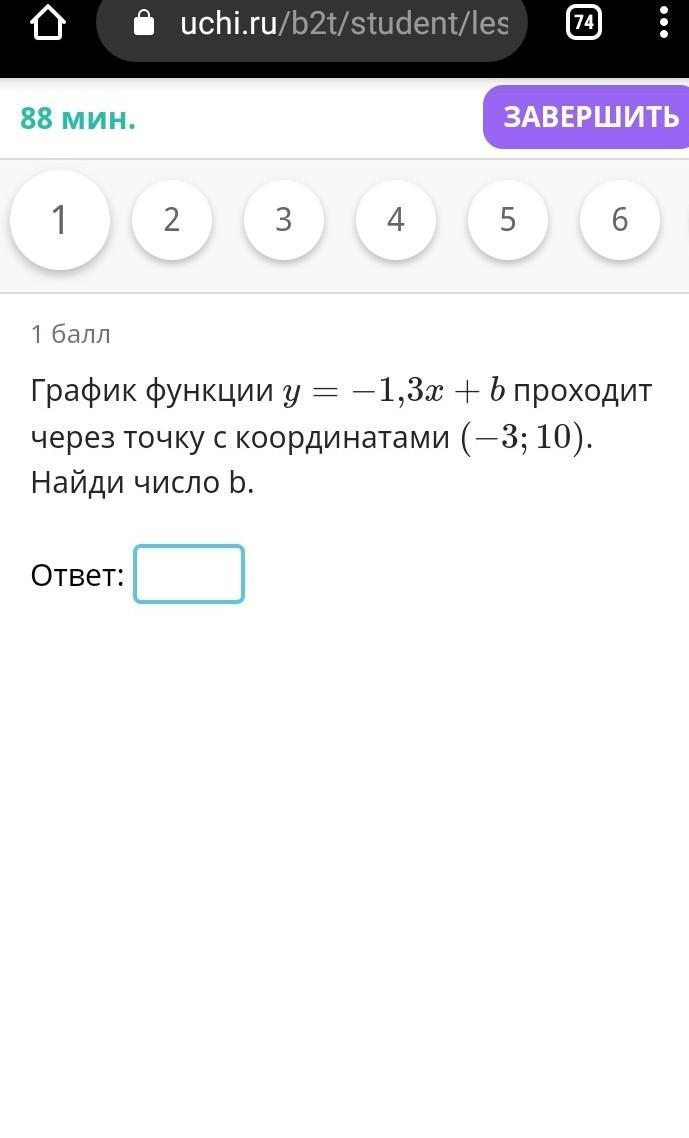Open the browser overflow menu
Viewport: 689px width, 1138px height.
pyautogui.click(x=664, y=22)
